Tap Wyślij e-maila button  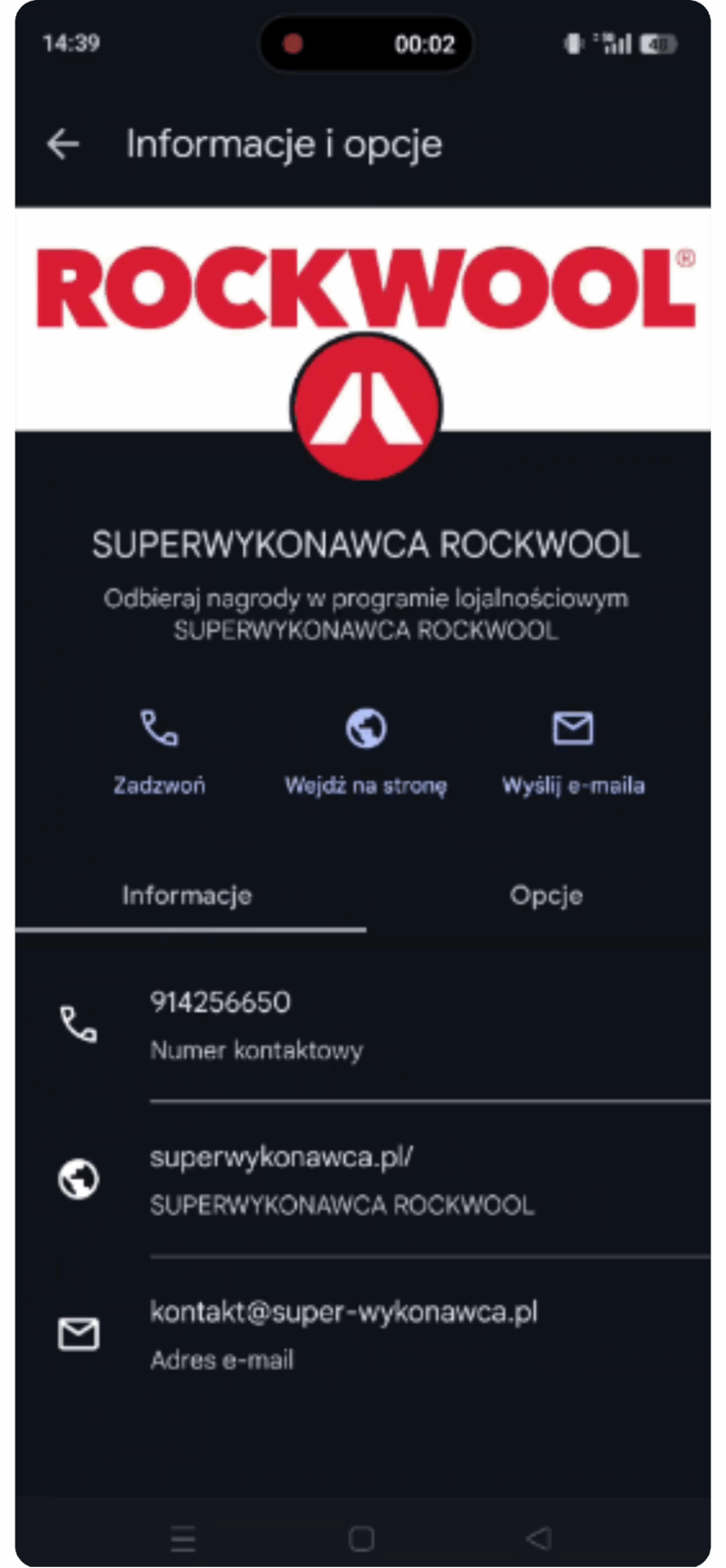(x=573, y=750)
